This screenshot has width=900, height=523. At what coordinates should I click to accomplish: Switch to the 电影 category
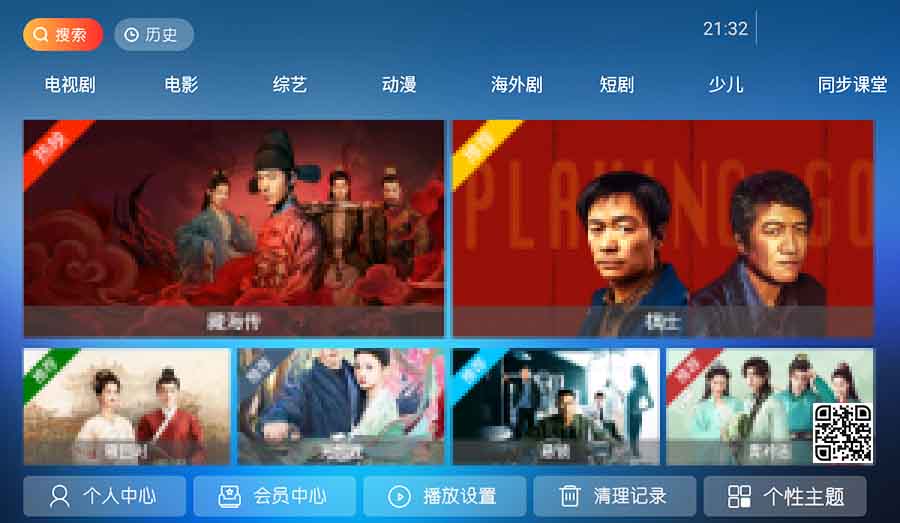[181, 85]
